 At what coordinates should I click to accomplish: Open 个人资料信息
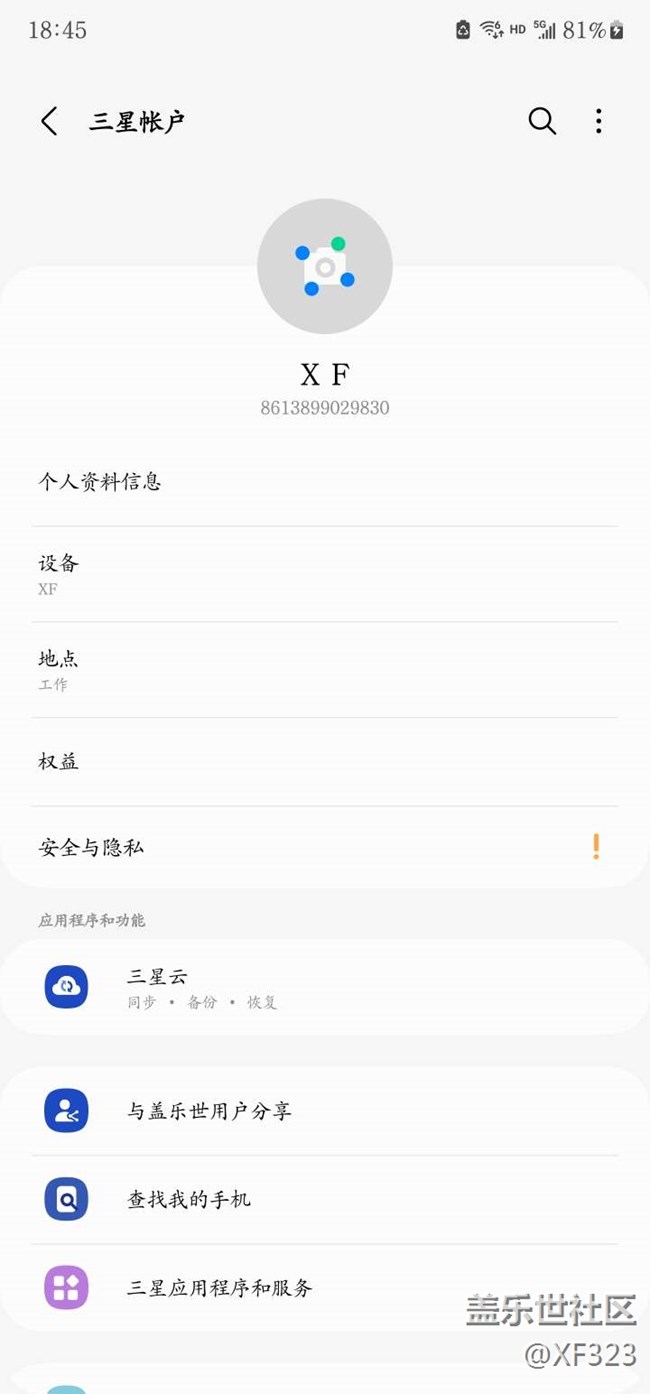point(324,482)
